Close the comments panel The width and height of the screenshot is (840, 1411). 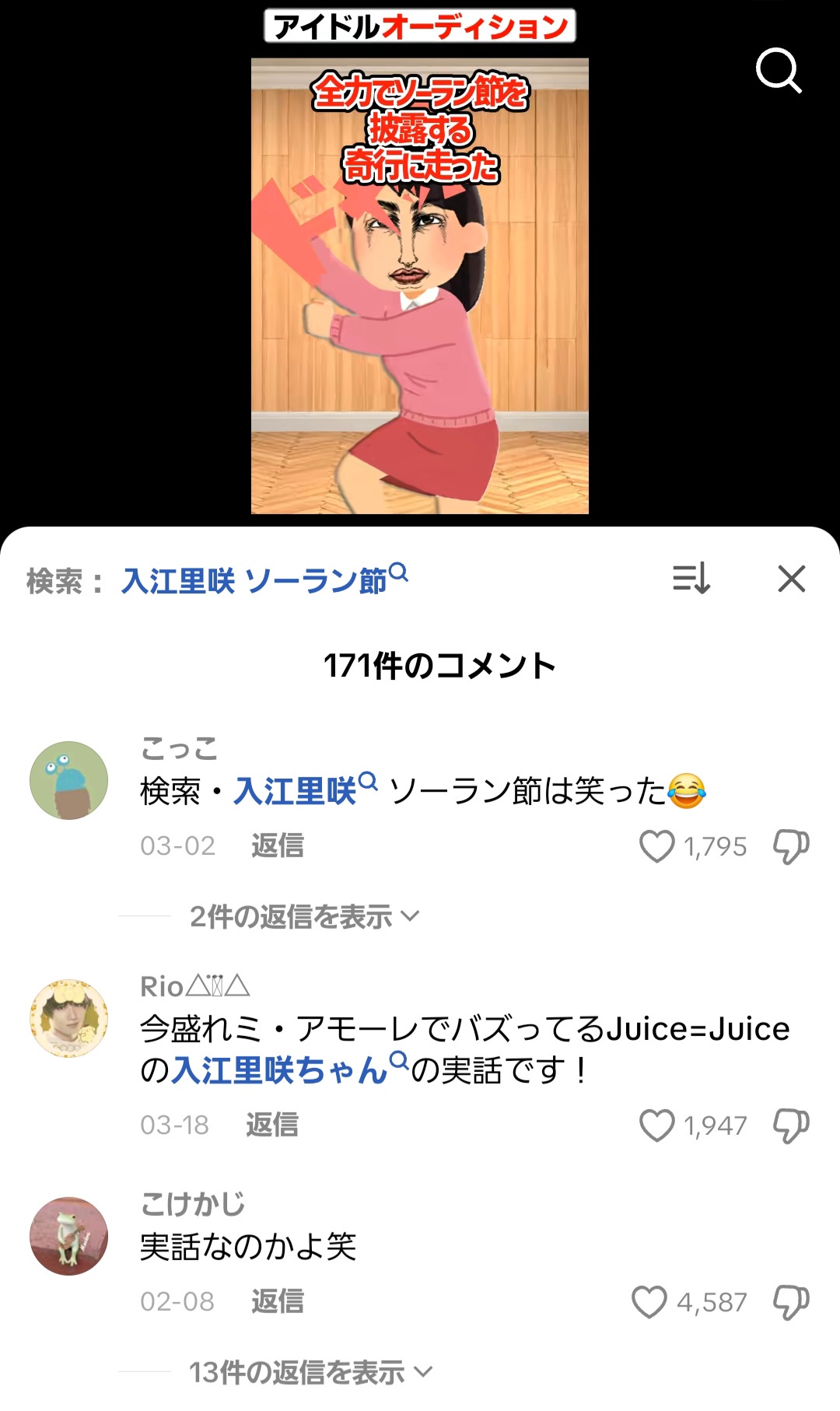click(x=792, y=579)
